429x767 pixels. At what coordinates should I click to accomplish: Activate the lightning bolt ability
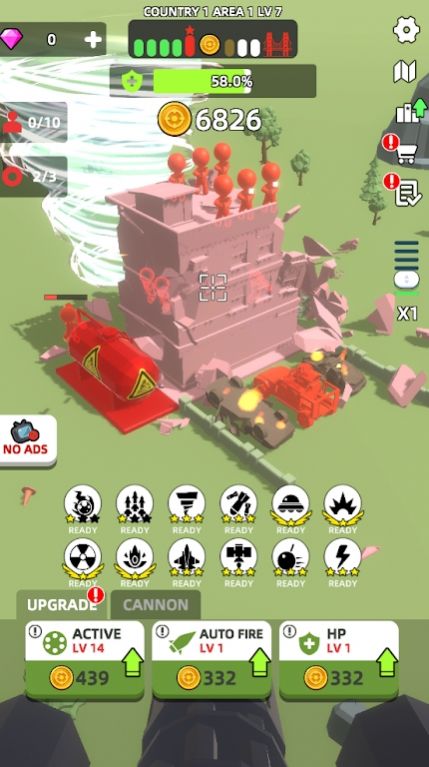click(x=342, y=558)
